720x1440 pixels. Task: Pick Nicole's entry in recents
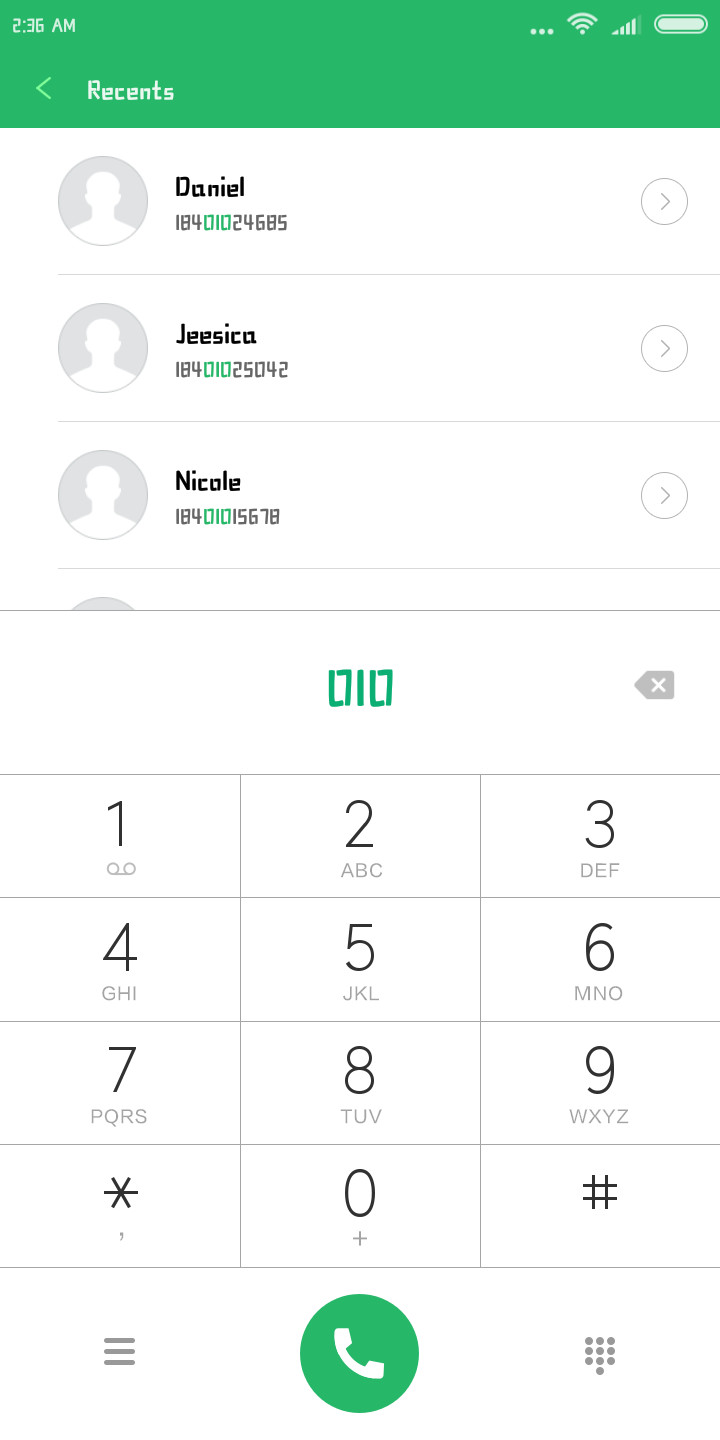360,496
